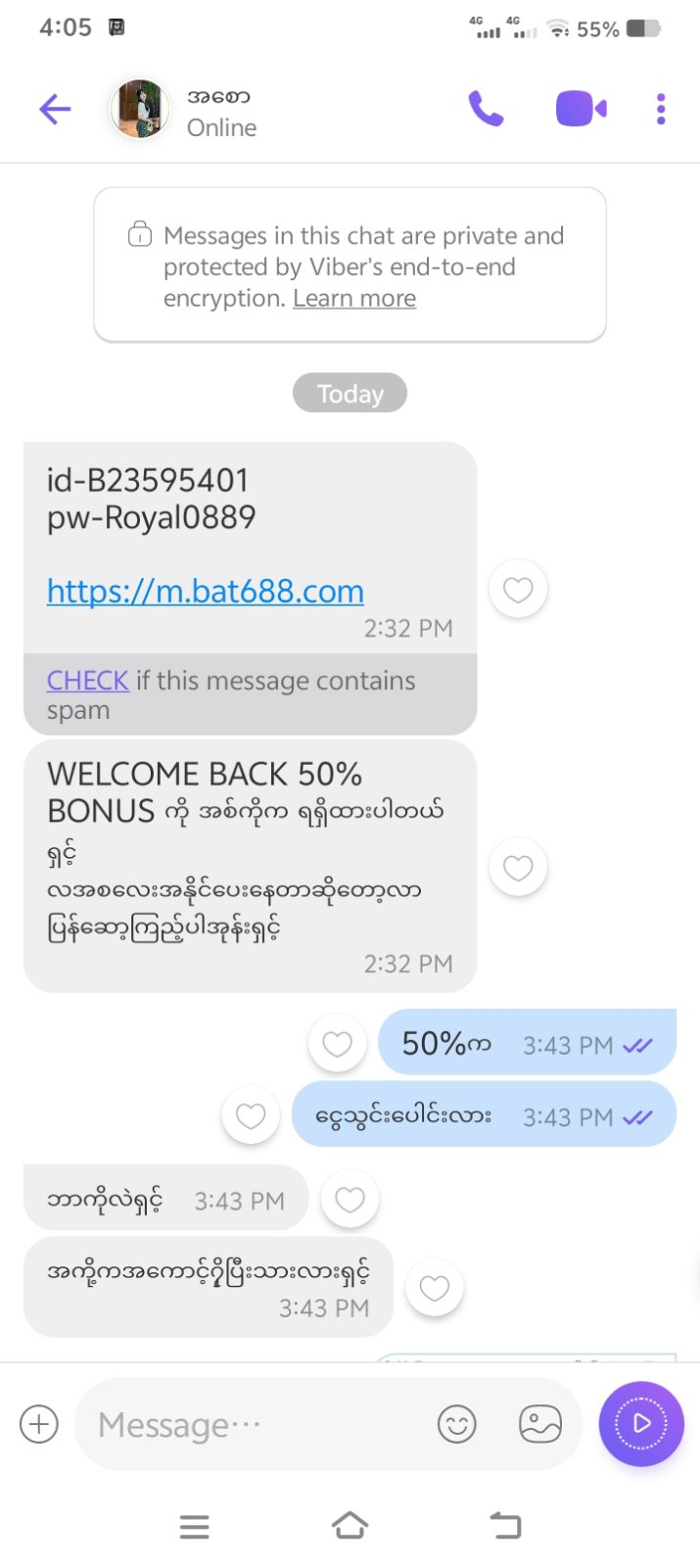The height and width of the screenshot is (1568, 700).
Task: Tap CHECK to scan message for spam
Action: coord(88,681)
